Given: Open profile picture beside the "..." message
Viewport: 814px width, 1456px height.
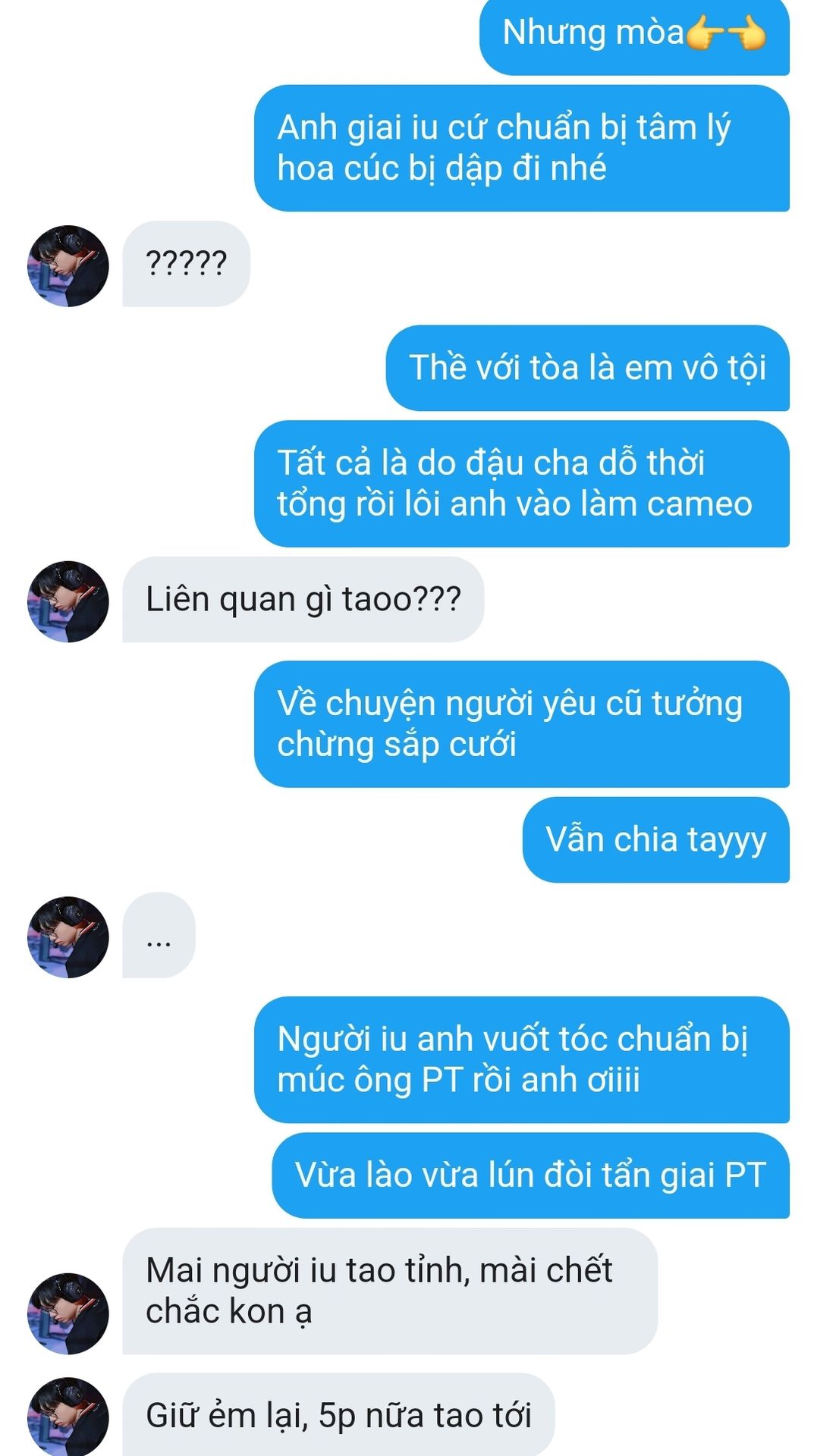Looking at the screenshot, I should point(68,937).
